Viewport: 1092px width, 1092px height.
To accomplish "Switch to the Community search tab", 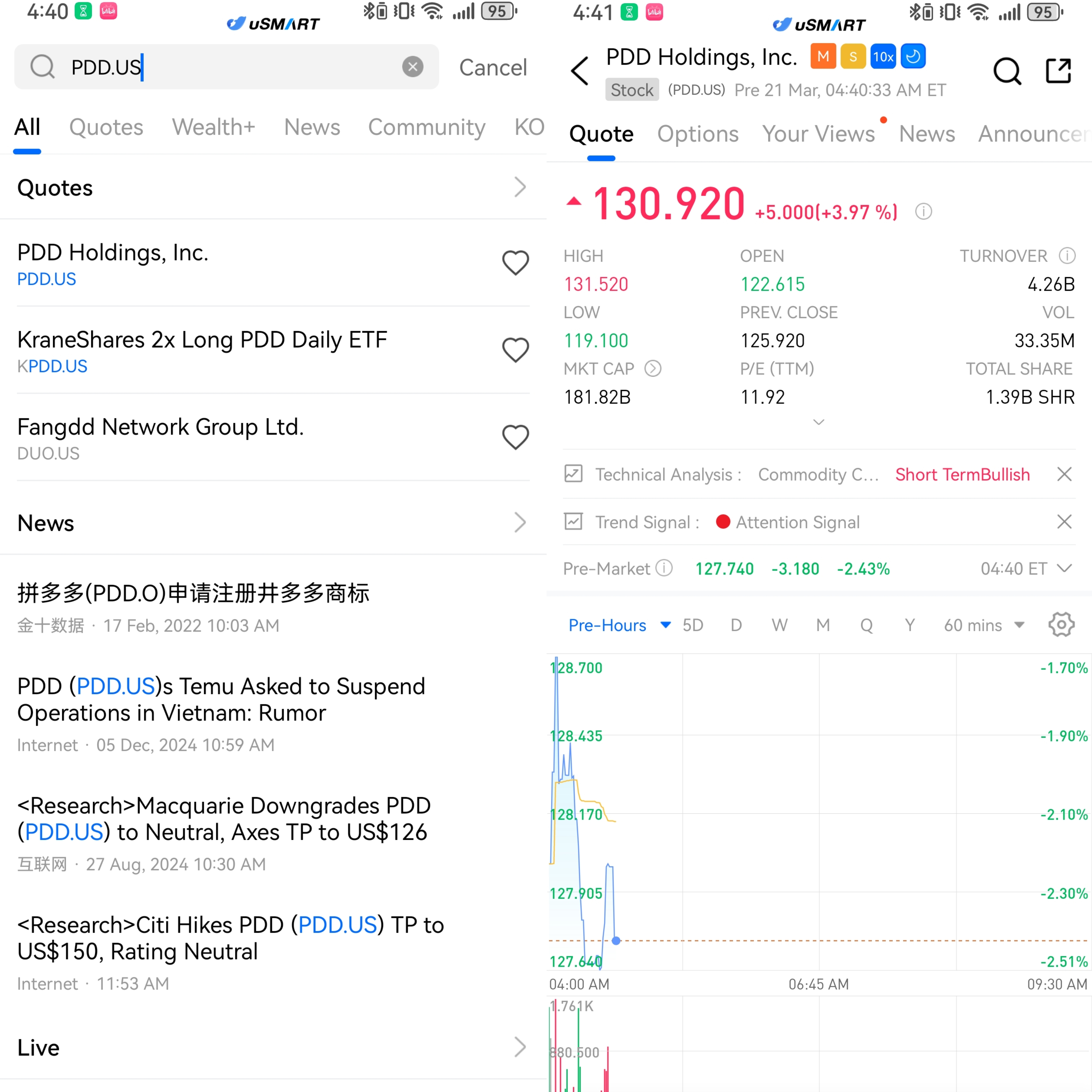I will pos(426,127).
